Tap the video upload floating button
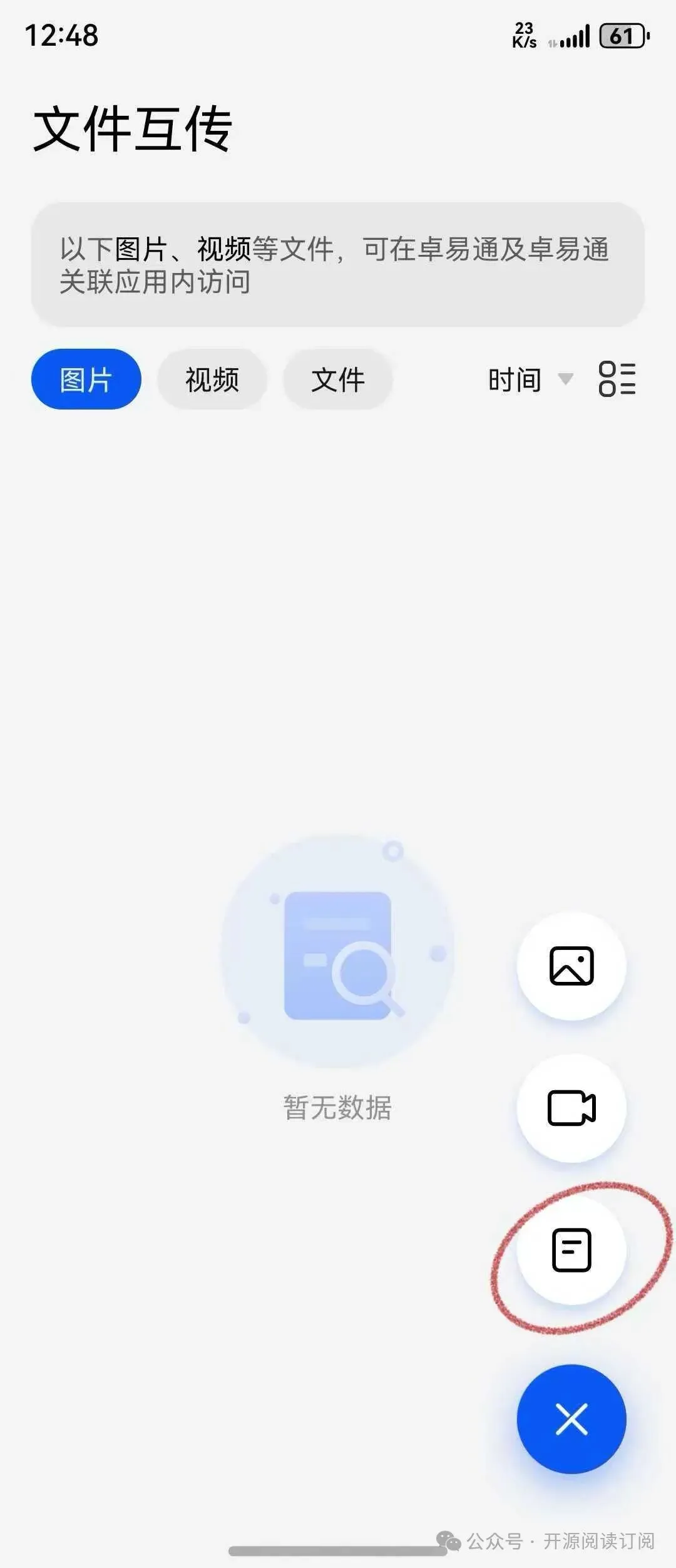The width and height of the screenshot is (676, 1568). (x=571, y=1108)
